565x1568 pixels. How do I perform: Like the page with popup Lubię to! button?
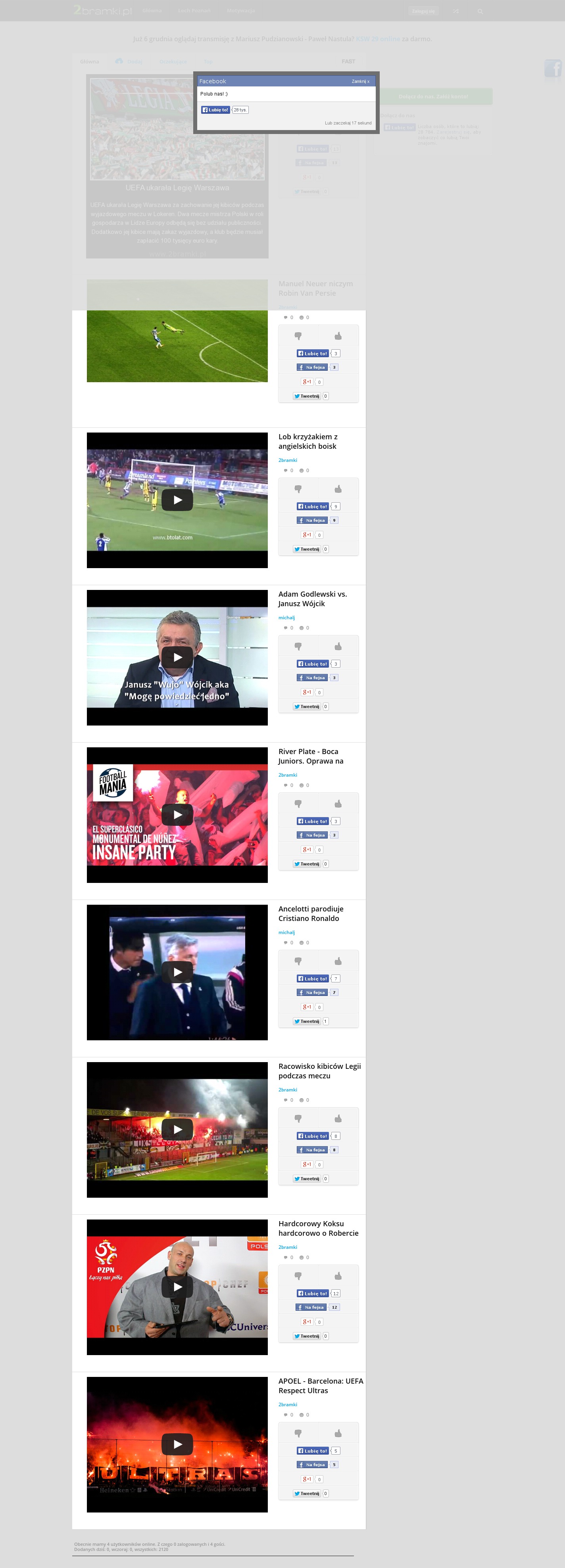pyautogui.click(x=216, y=110)
